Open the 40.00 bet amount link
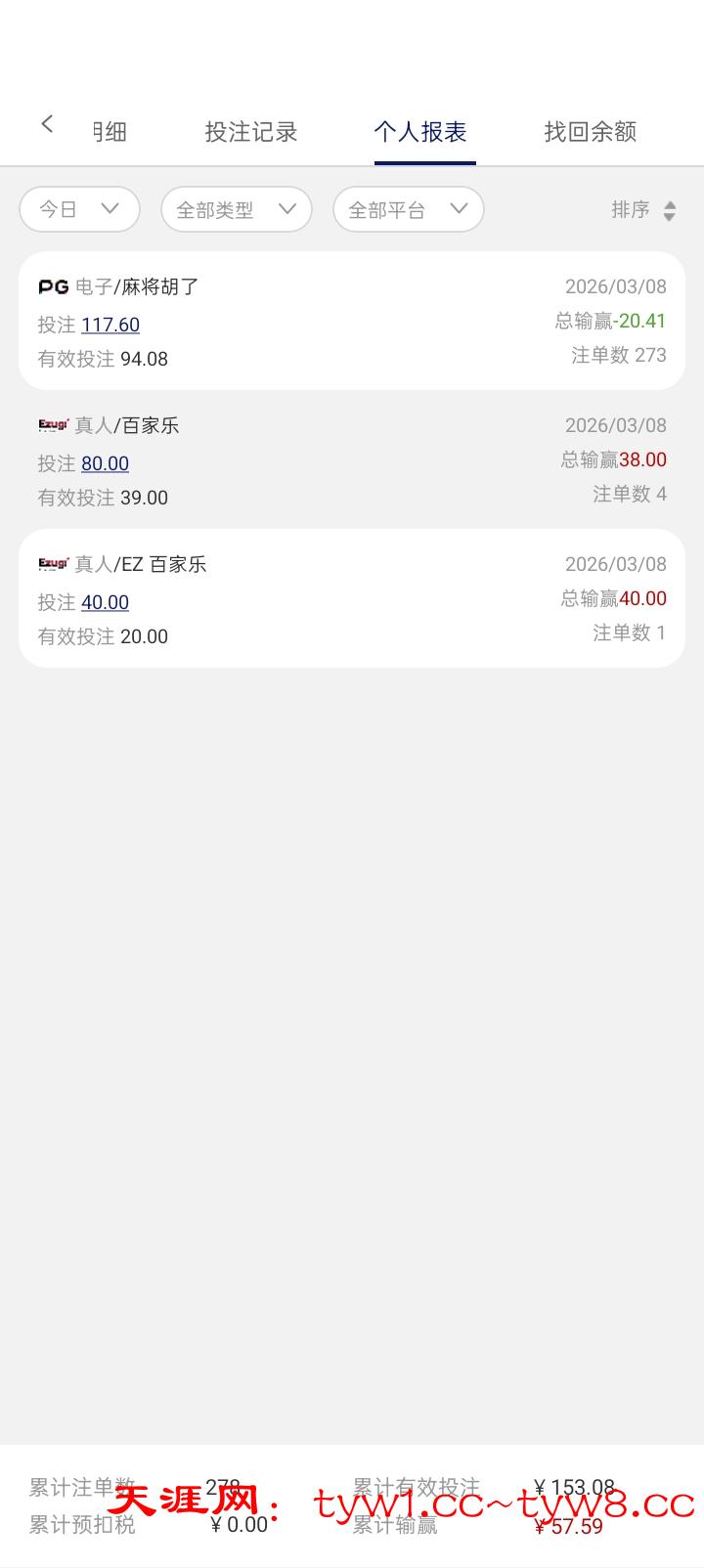This screenshot has height=1568, width=704. [106, 602]
